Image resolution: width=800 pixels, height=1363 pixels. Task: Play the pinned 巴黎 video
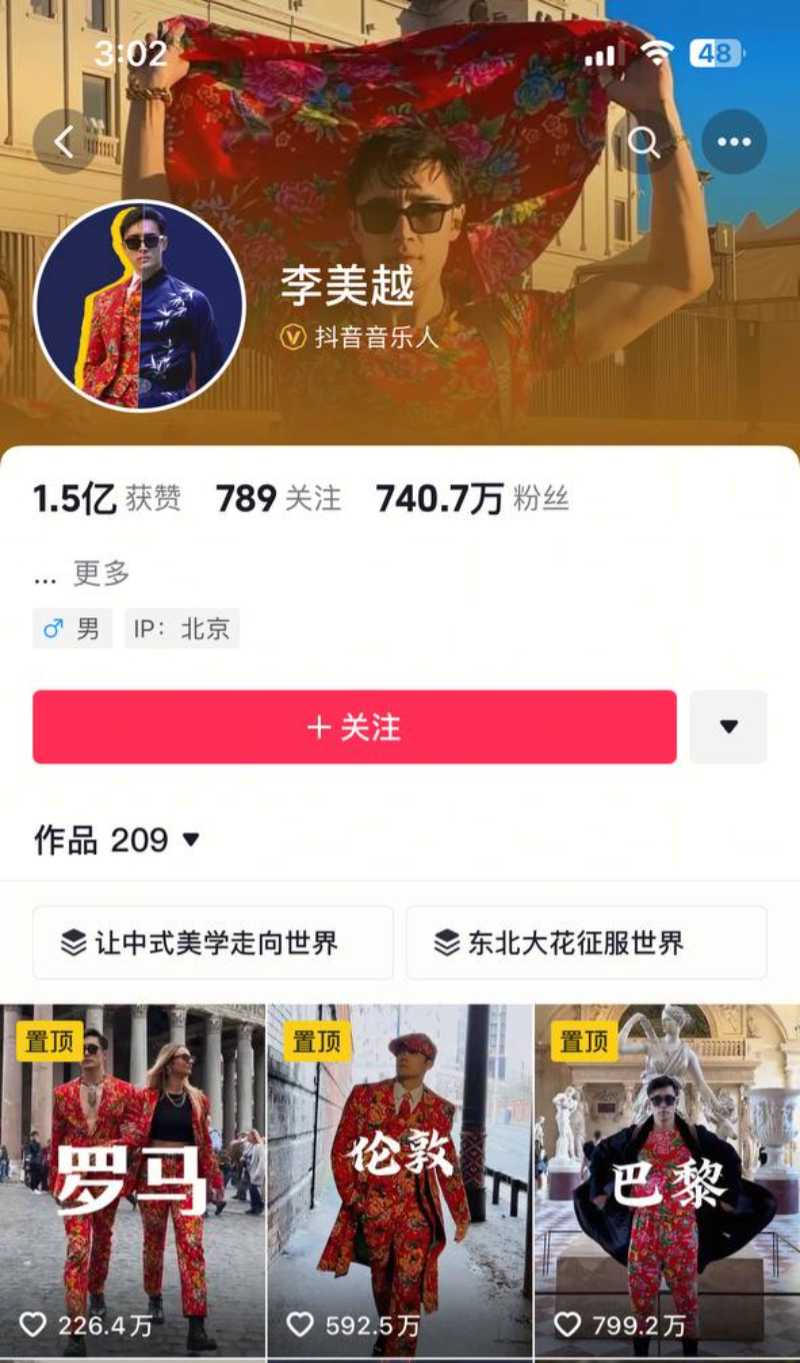pyautogui.click(x=667, y=1180)
